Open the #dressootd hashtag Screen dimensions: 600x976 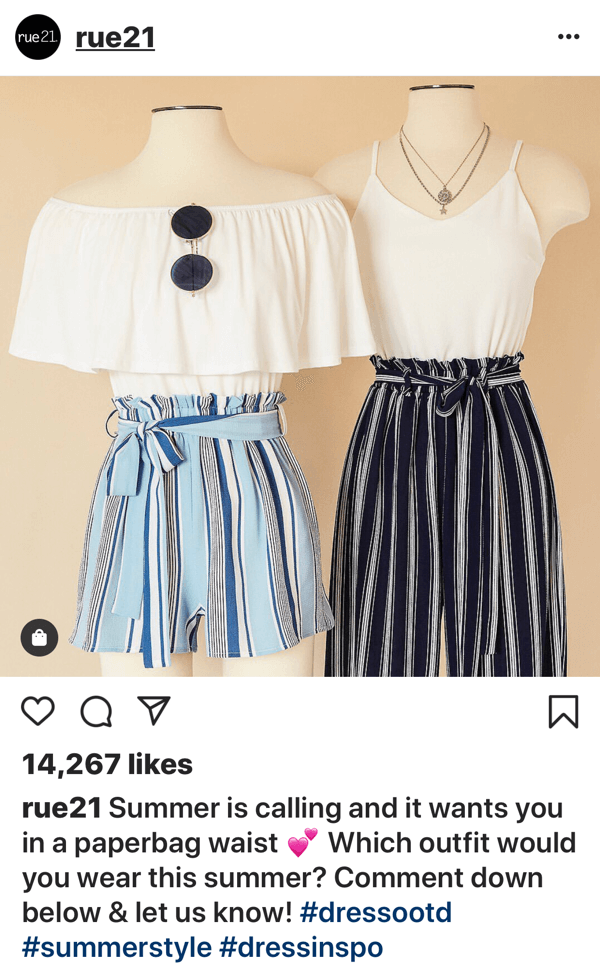375,913
